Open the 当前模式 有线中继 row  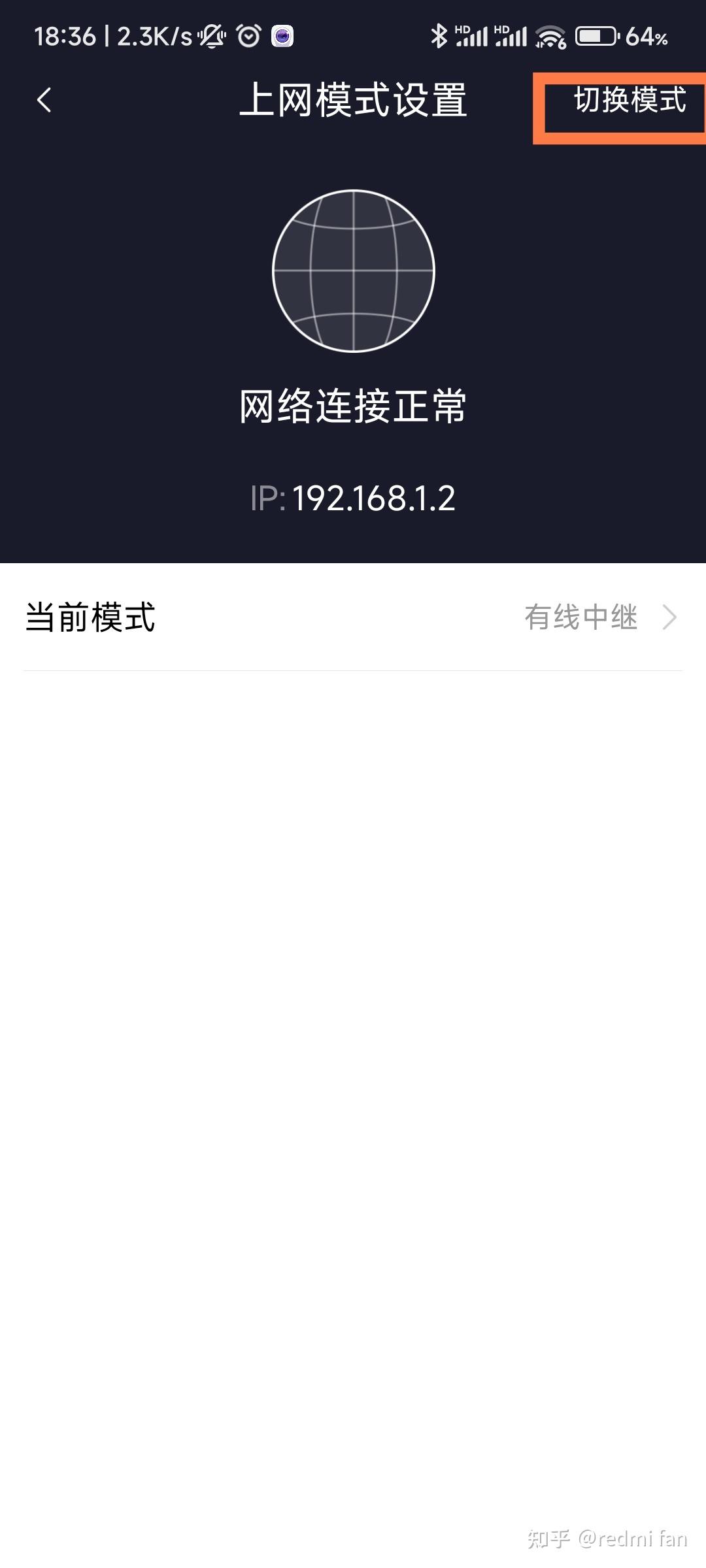(353, 617)
